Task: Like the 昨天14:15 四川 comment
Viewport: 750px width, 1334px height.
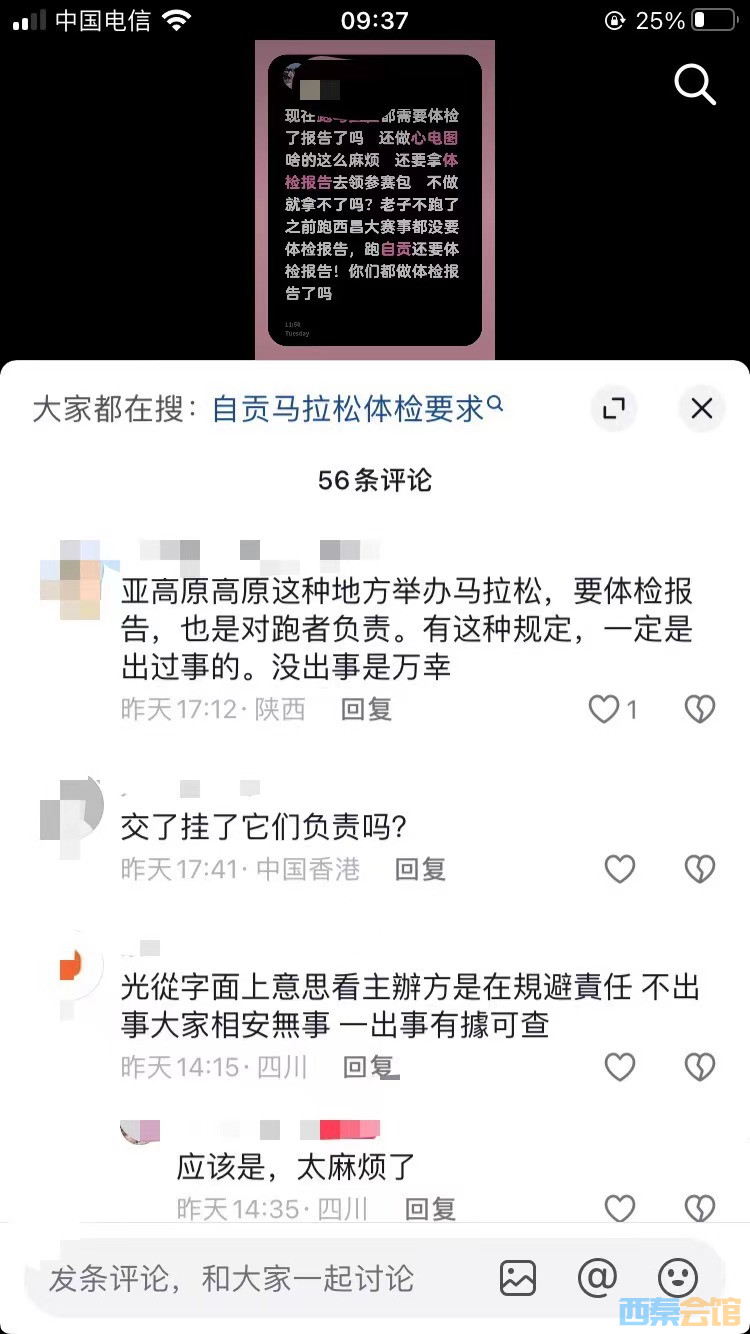Action: 620,1067
